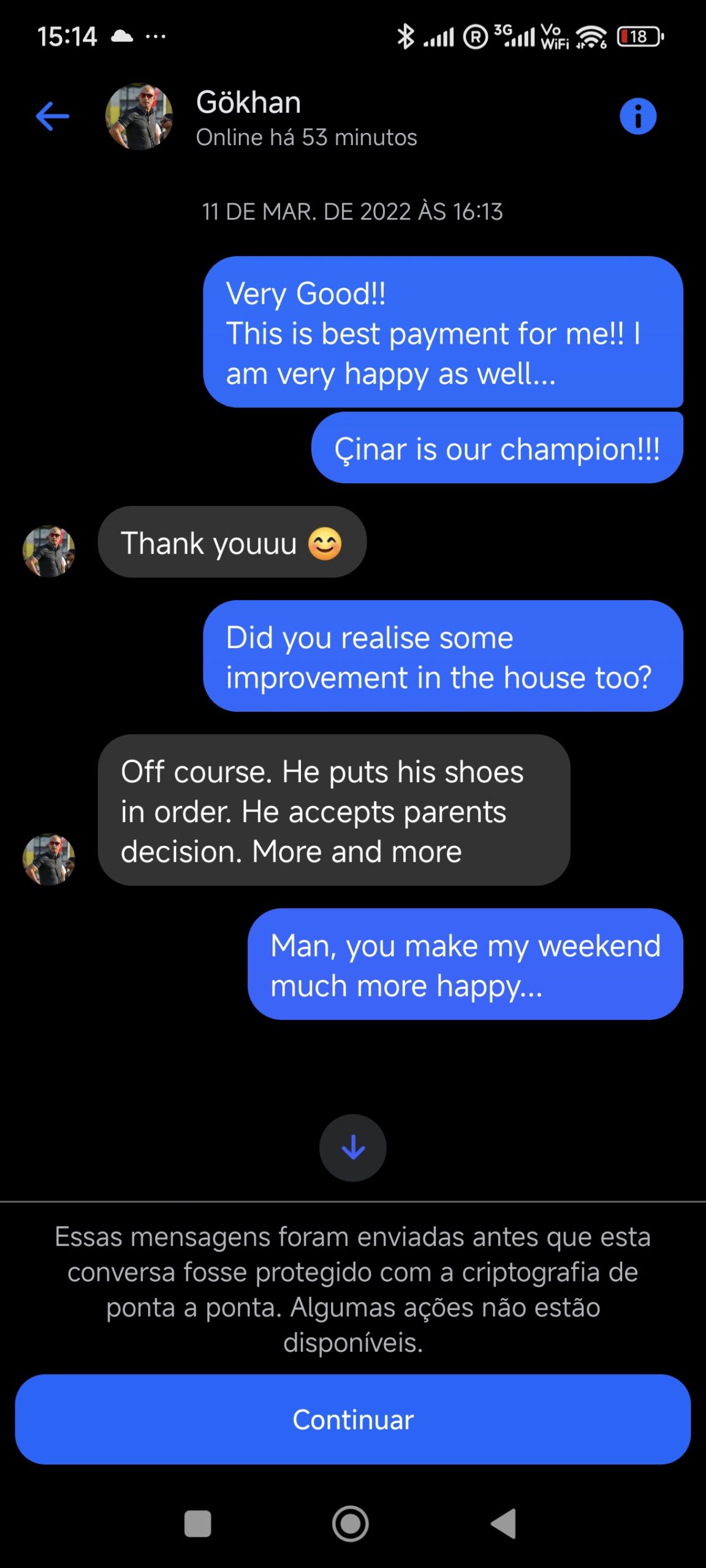
Task: Open recent apps via the square button
Action: click(x=197, y=1523)
